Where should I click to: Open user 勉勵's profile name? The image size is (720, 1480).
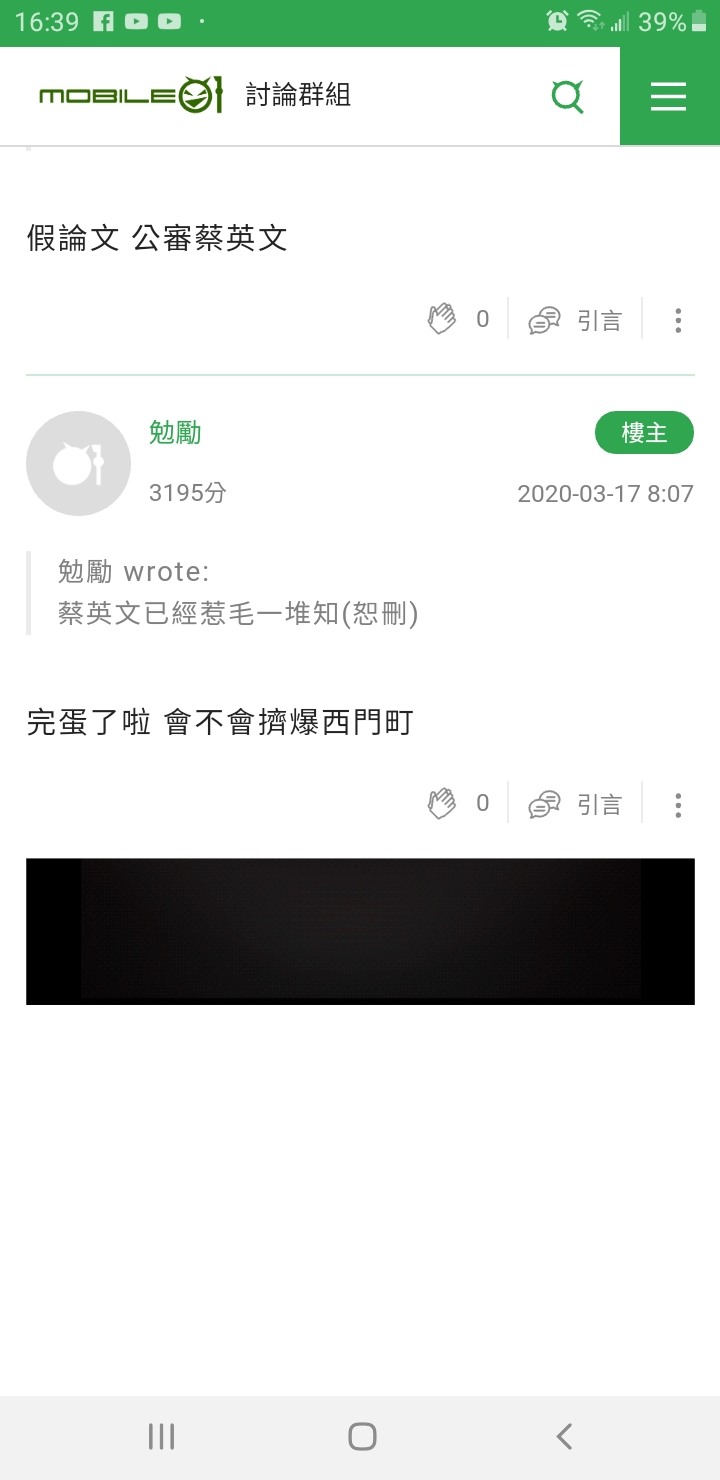point(175,432)
